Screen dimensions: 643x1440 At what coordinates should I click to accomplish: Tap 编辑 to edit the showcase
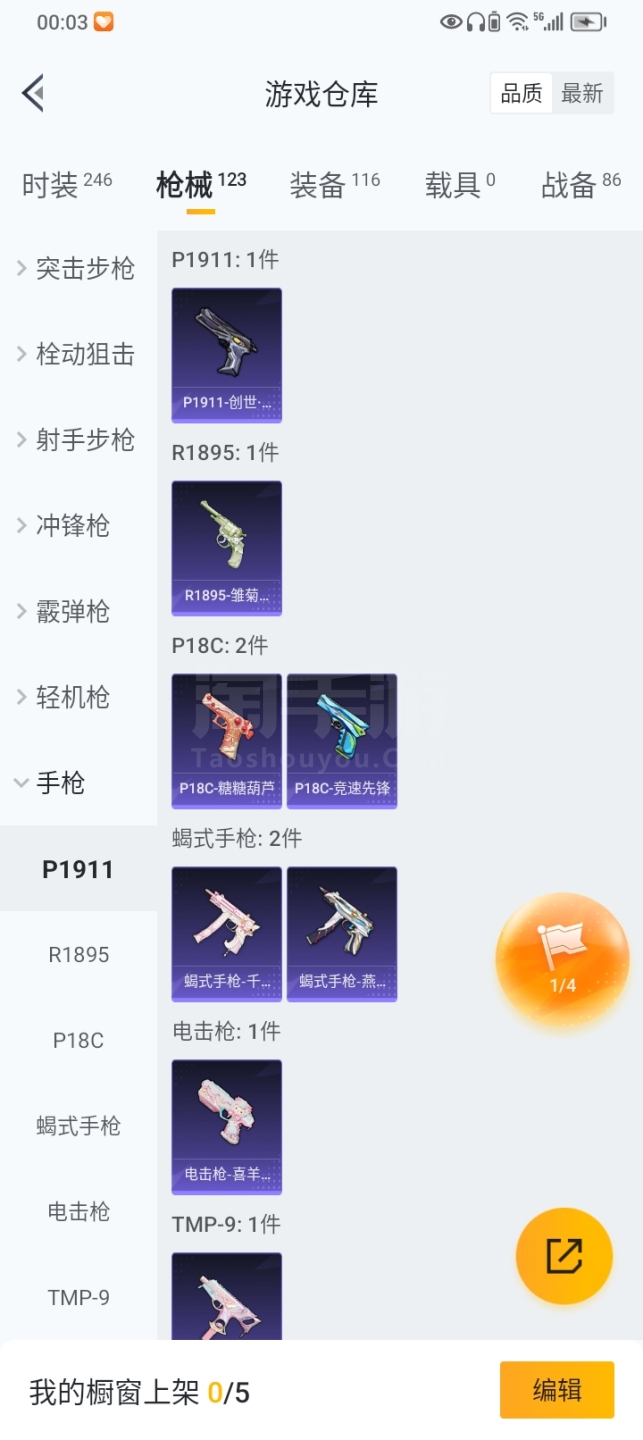(556, 1390)
